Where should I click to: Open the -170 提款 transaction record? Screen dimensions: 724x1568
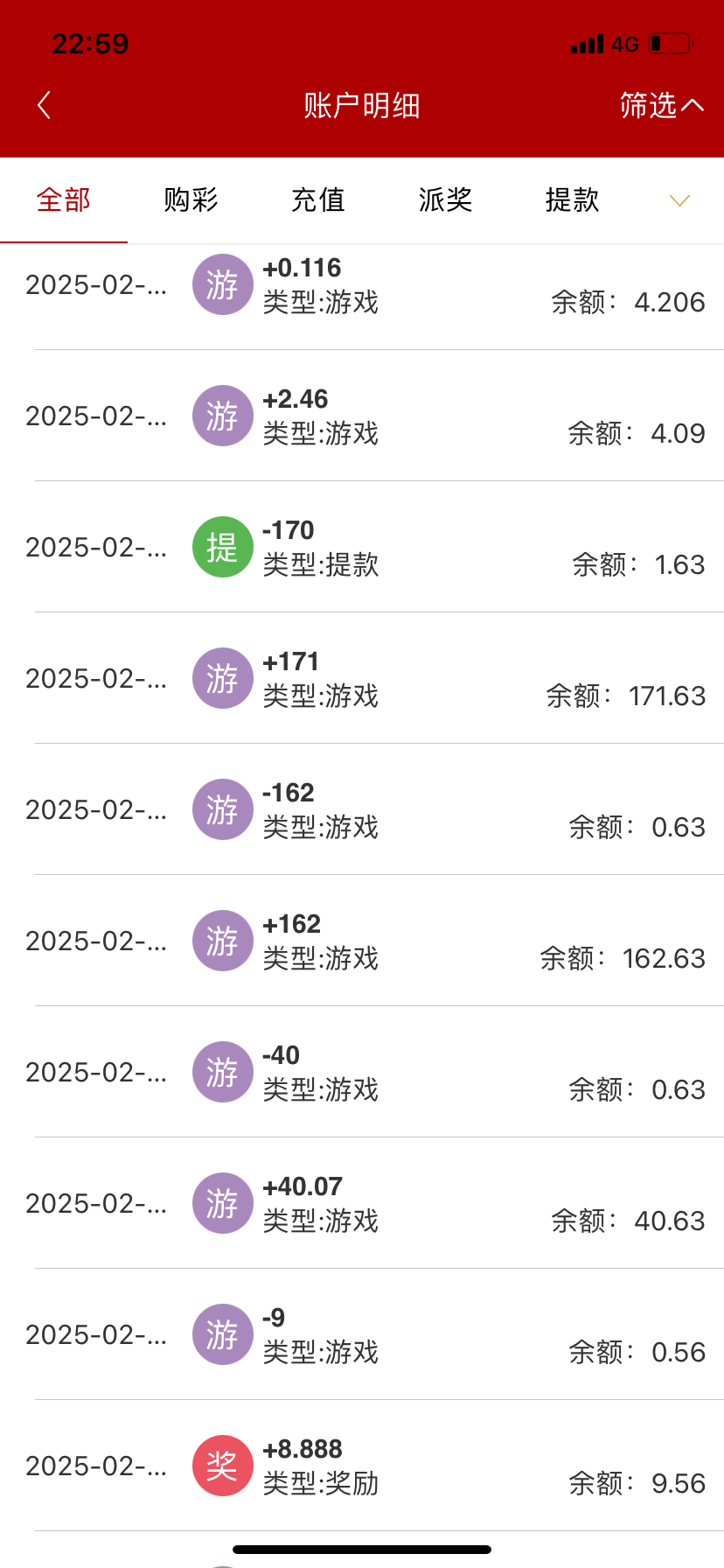362,547
